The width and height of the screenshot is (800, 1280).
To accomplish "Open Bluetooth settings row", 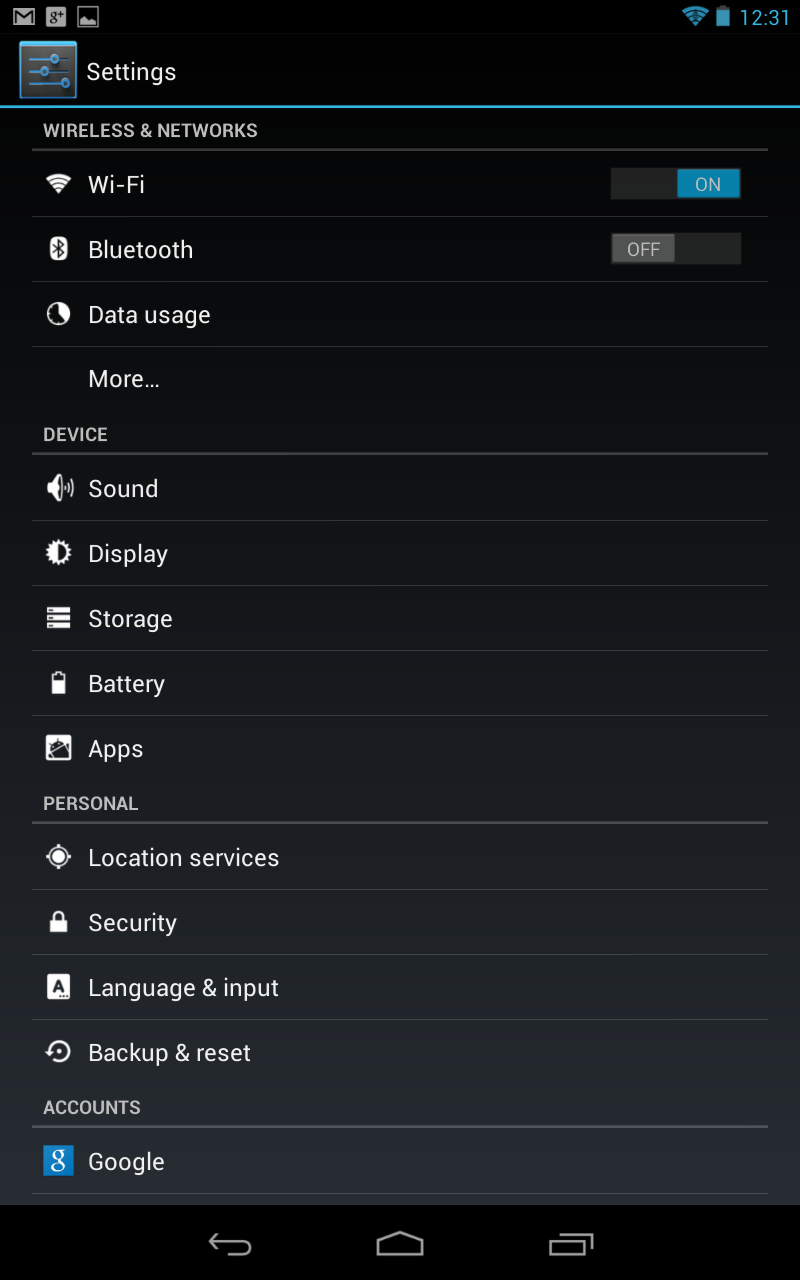I will pos(400,249).
